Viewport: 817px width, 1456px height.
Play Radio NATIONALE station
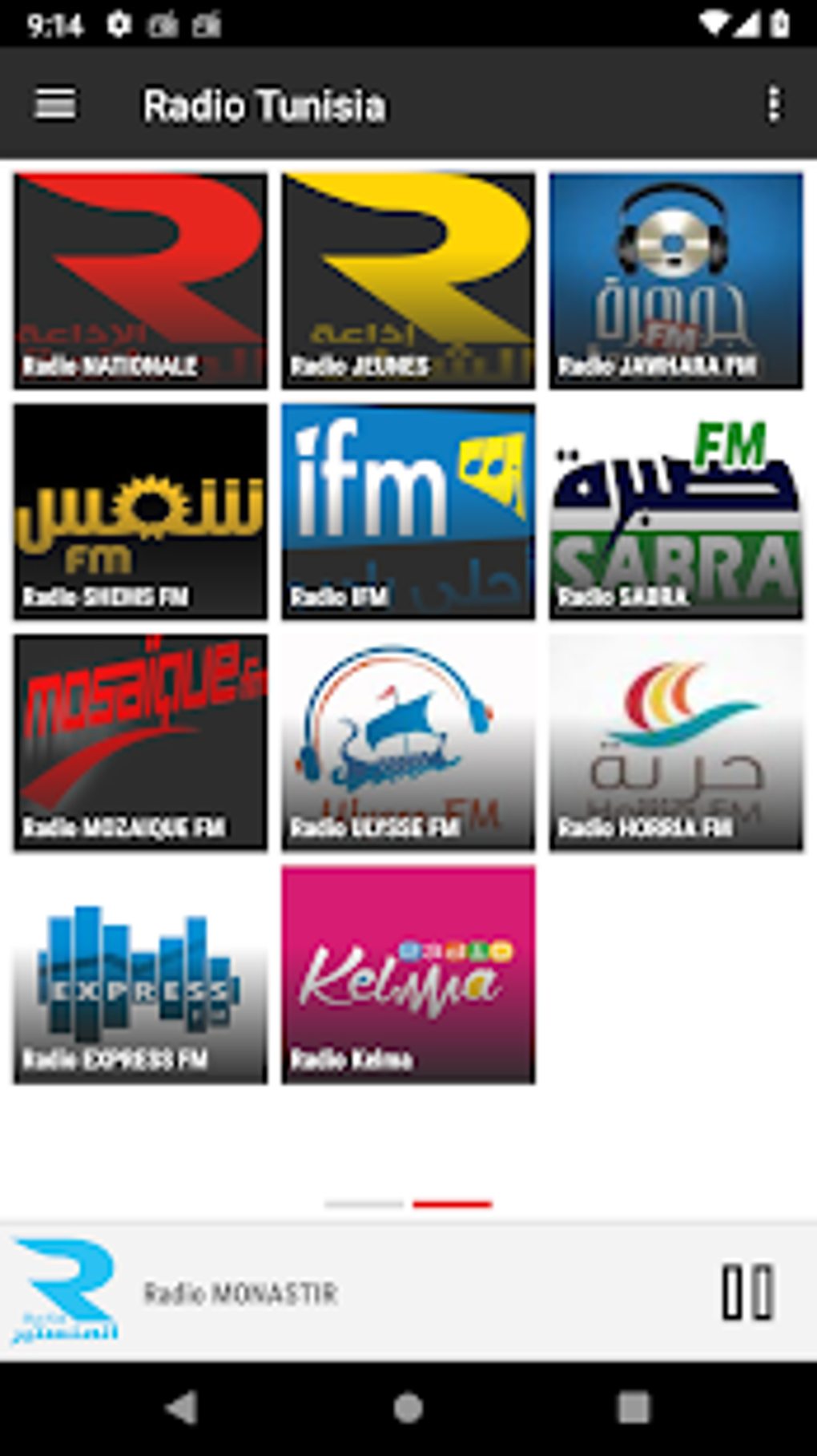(141, 280)
